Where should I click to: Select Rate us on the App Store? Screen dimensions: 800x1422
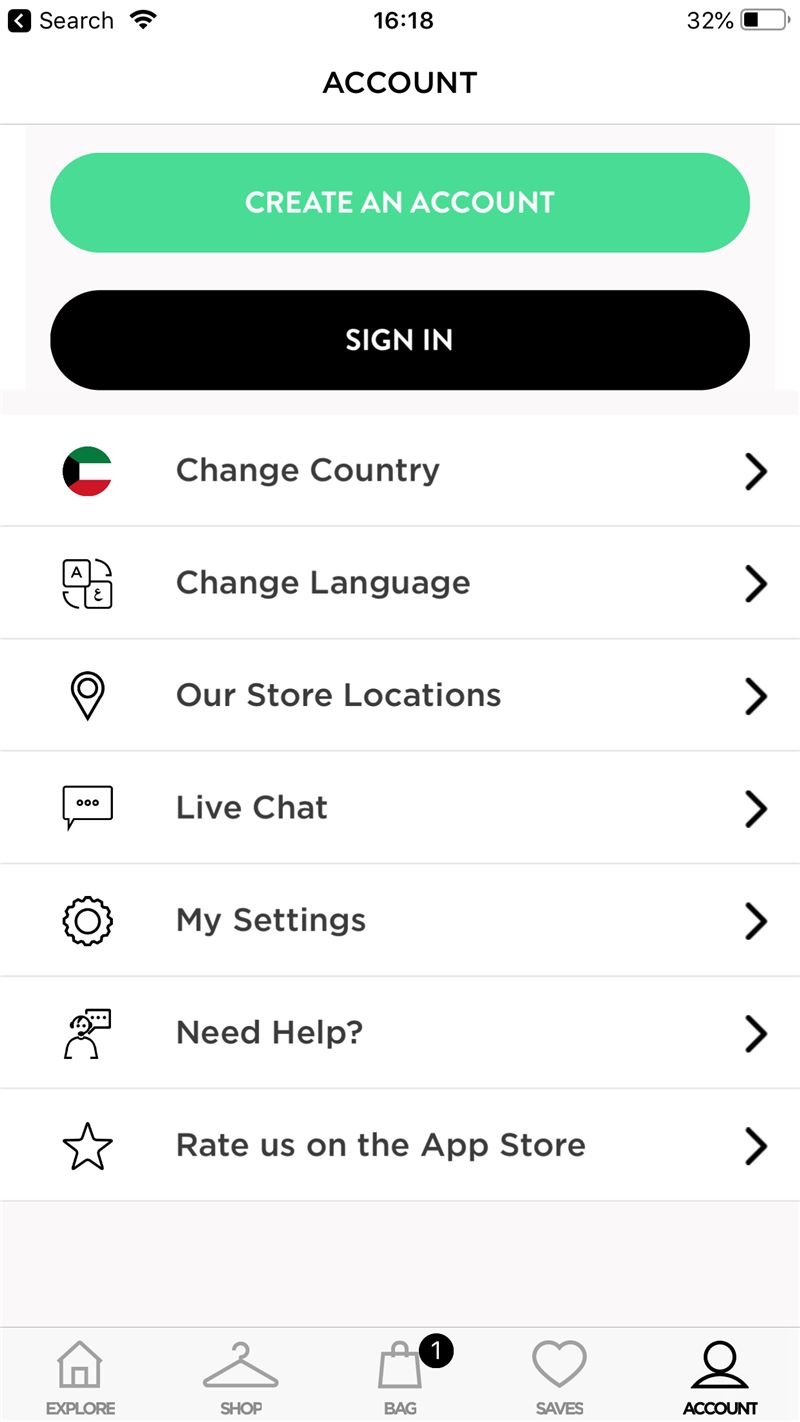400,1145
